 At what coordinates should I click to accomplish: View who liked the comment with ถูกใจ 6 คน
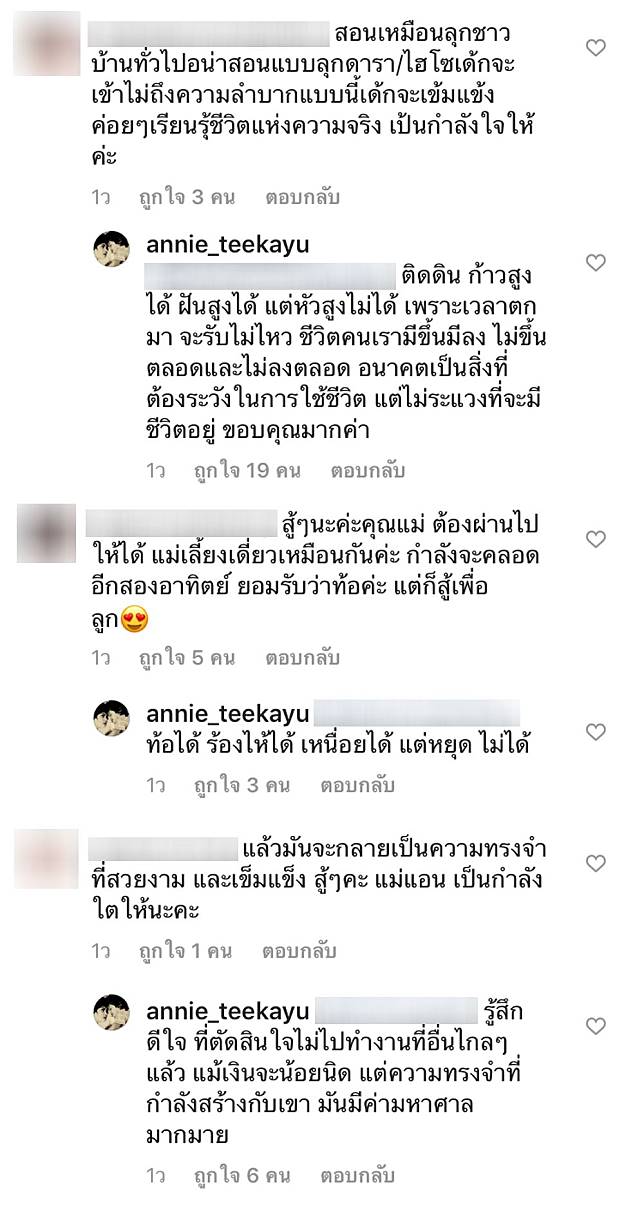click(241, 1175)
